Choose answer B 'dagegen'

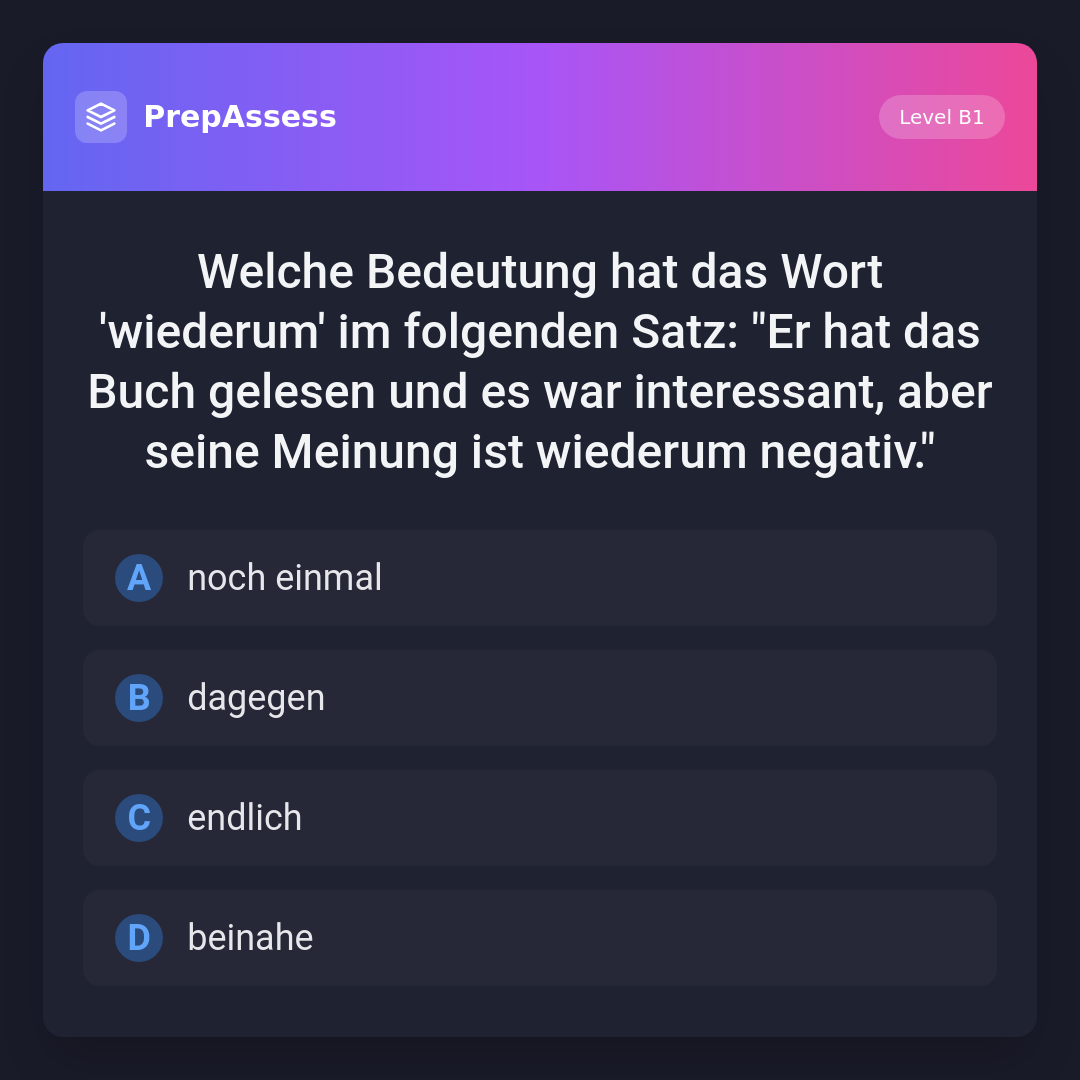tap(540, 698)
